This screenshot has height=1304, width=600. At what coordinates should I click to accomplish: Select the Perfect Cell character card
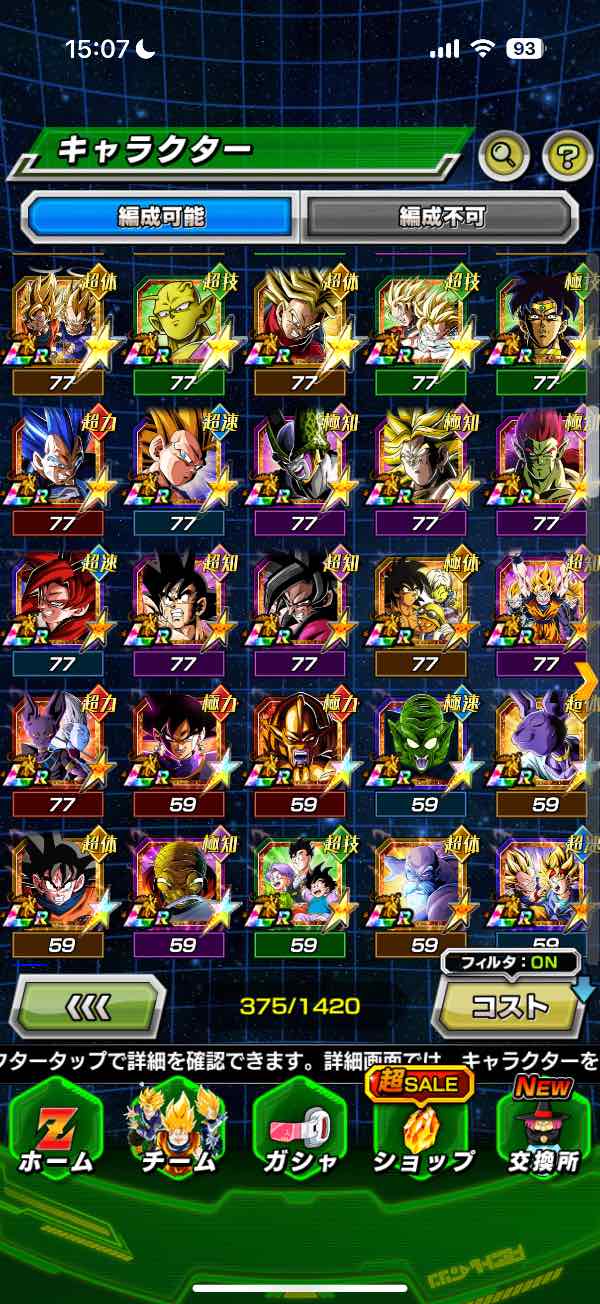coord(304,462)
